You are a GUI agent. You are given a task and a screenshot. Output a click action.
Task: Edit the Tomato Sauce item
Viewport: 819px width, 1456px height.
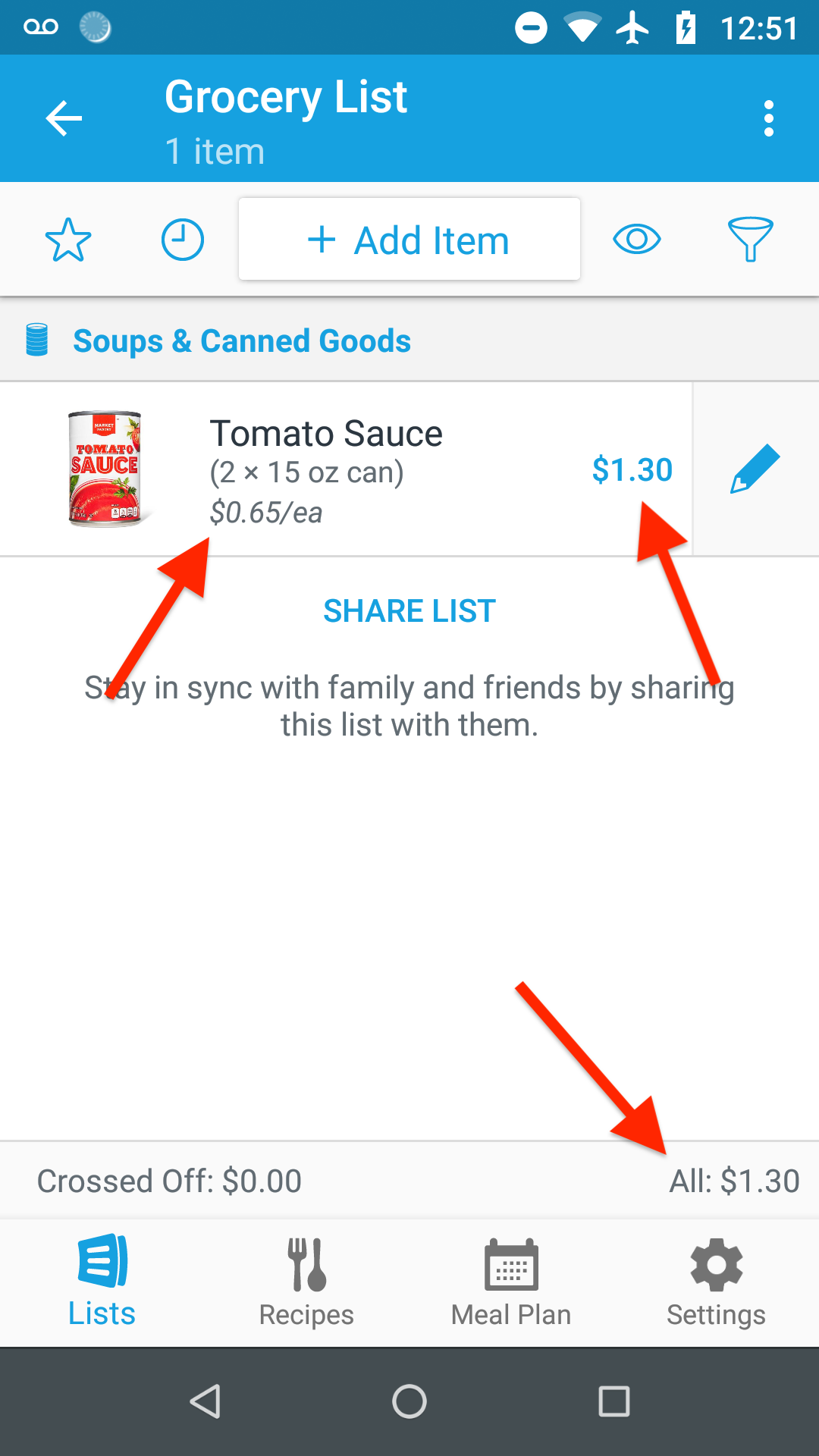[x=755, y=469]
